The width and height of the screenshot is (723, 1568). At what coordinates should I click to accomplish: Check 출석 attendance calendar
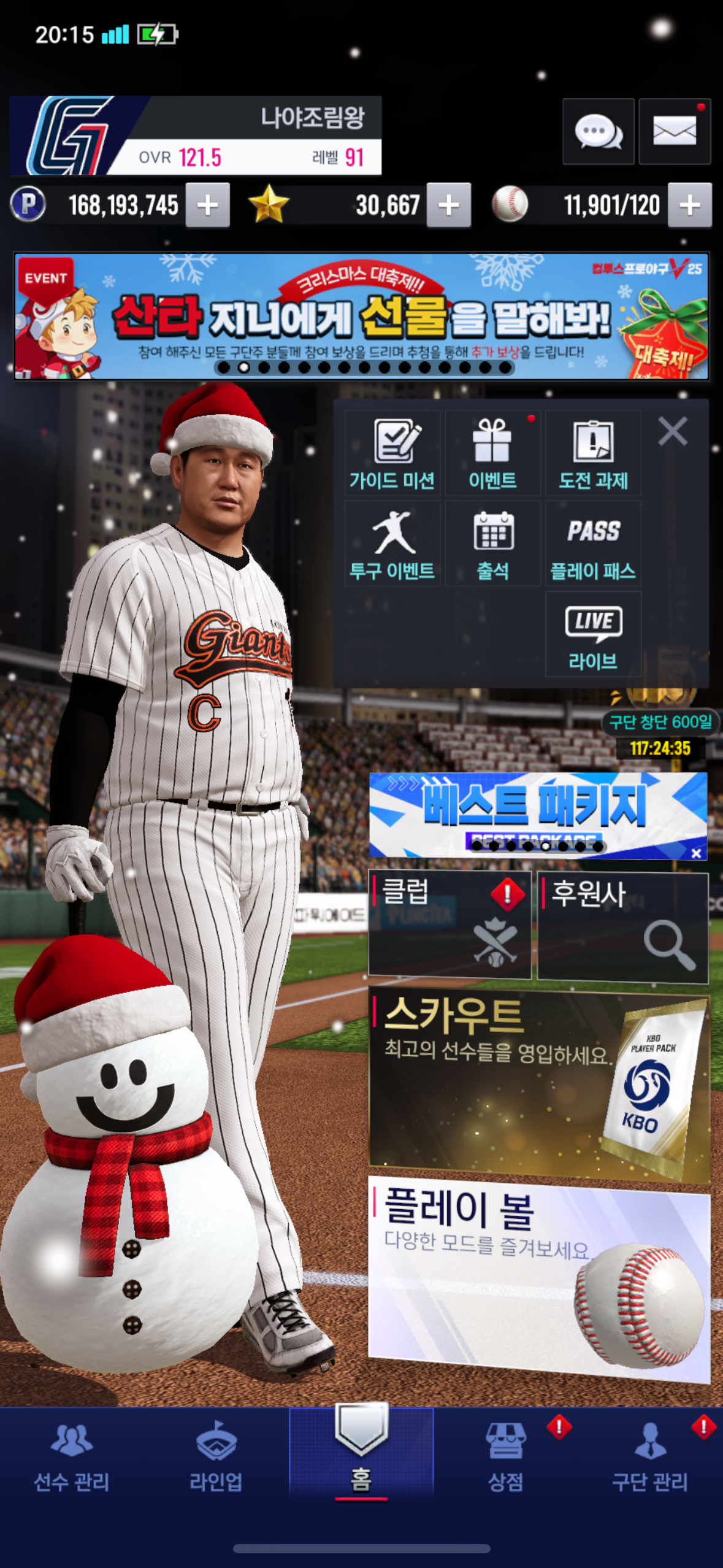tap(492, 544)
